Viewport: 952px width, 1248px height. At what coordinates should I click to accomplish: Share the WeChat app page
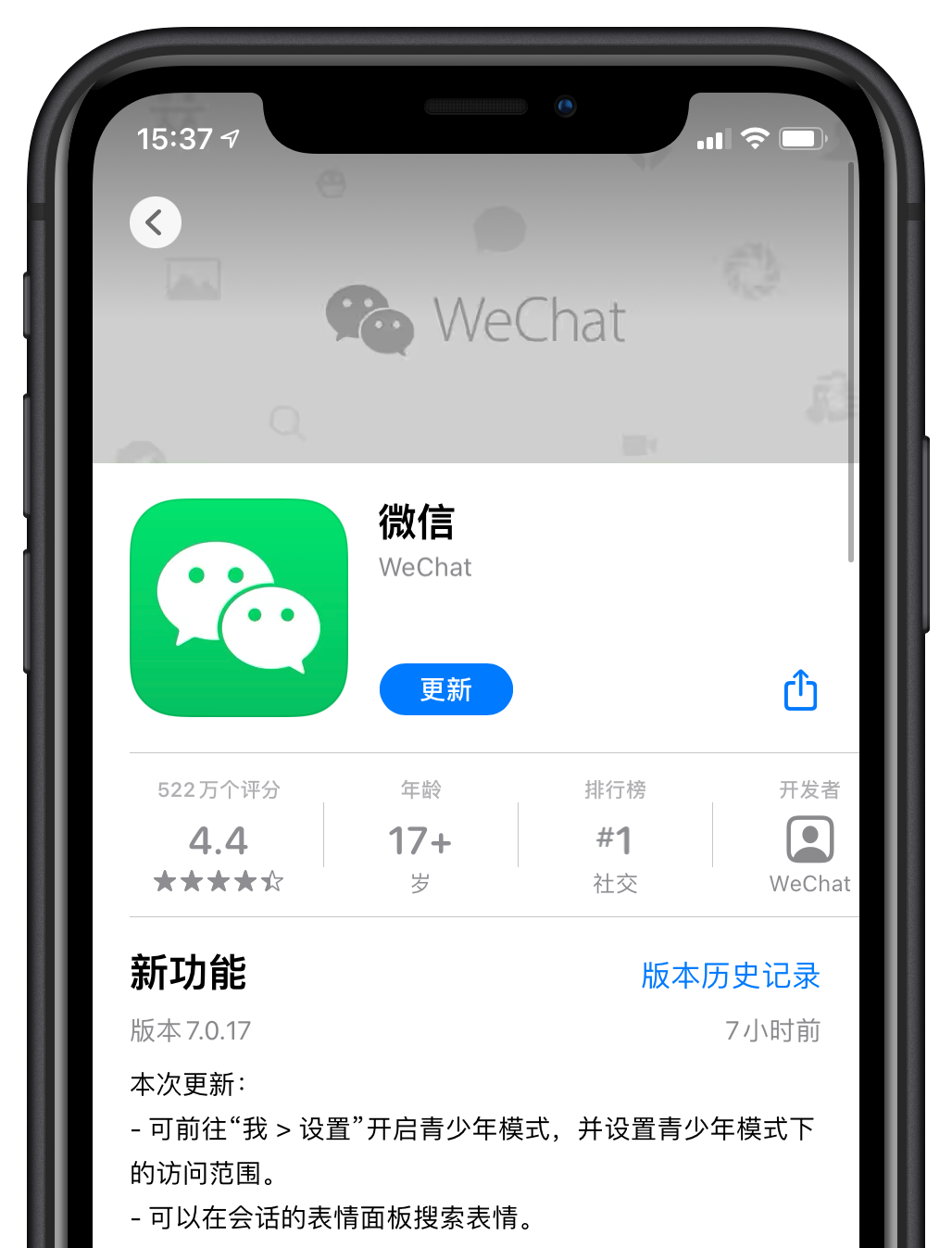click(x=800, y=690)
